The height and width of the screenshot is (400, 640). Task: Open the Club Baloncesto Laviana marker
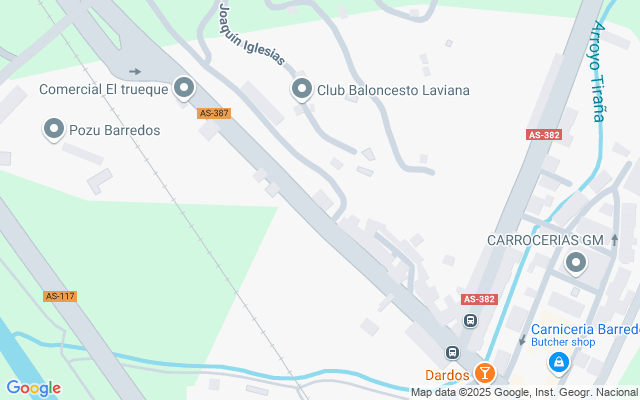pos(301,90)
